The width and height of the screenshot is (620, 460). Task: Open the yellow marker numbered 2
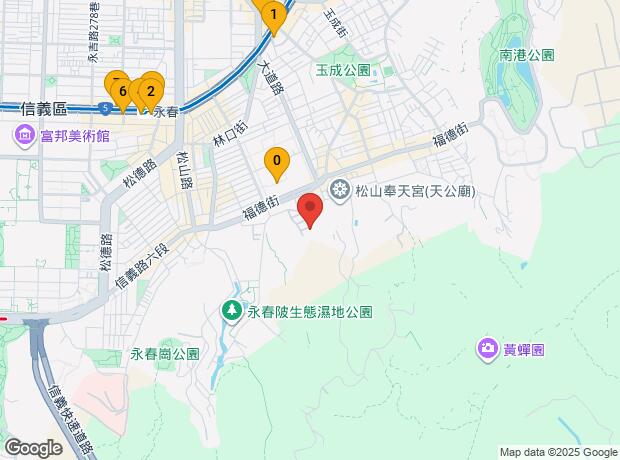pyautogui.click(x=151, y=92)
